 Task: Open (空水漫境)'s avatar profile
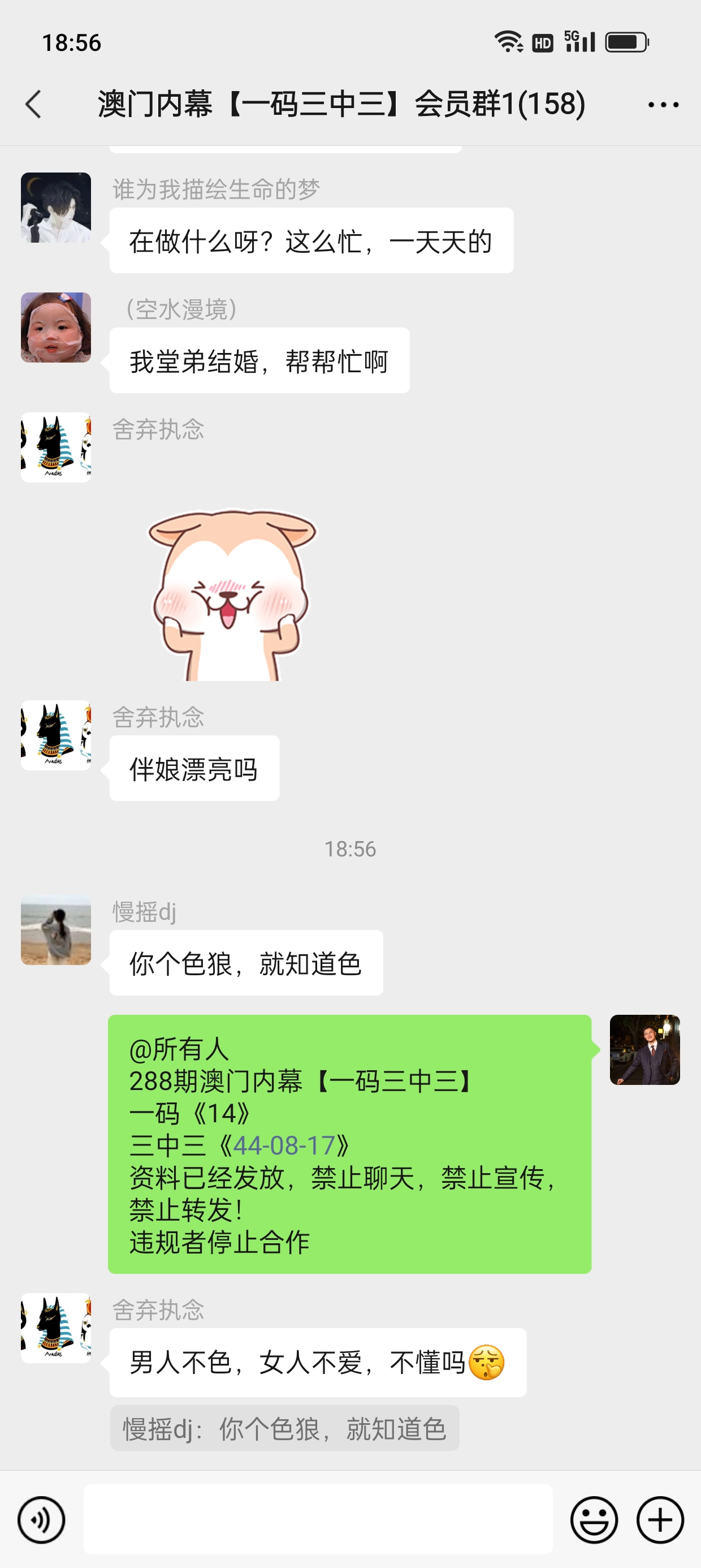(56, 328)
